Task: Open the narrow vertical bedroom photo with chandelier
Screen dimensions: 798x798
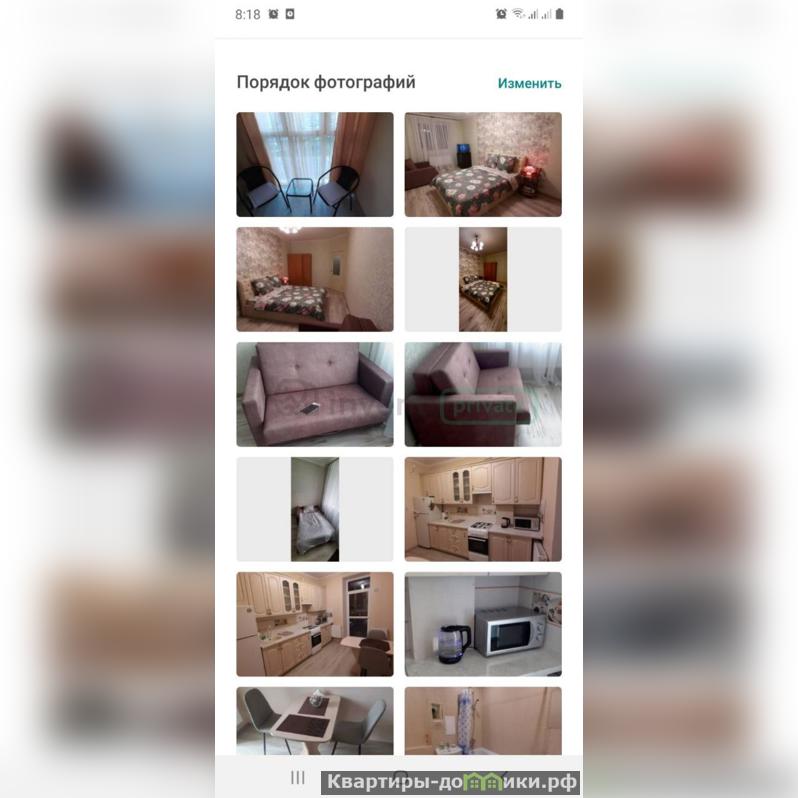Action: (483, 279)
